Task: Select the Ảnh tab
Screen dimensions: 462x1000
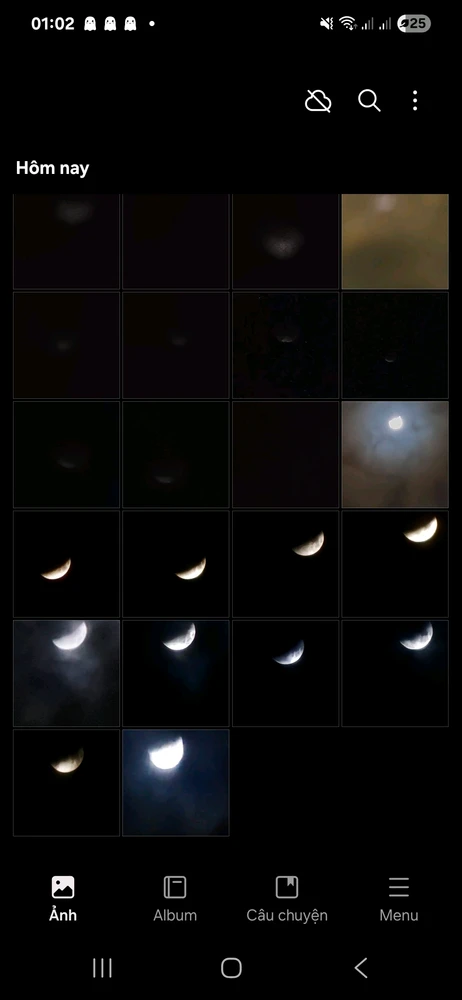Action: pyautogui.click(x=63, y=899)
